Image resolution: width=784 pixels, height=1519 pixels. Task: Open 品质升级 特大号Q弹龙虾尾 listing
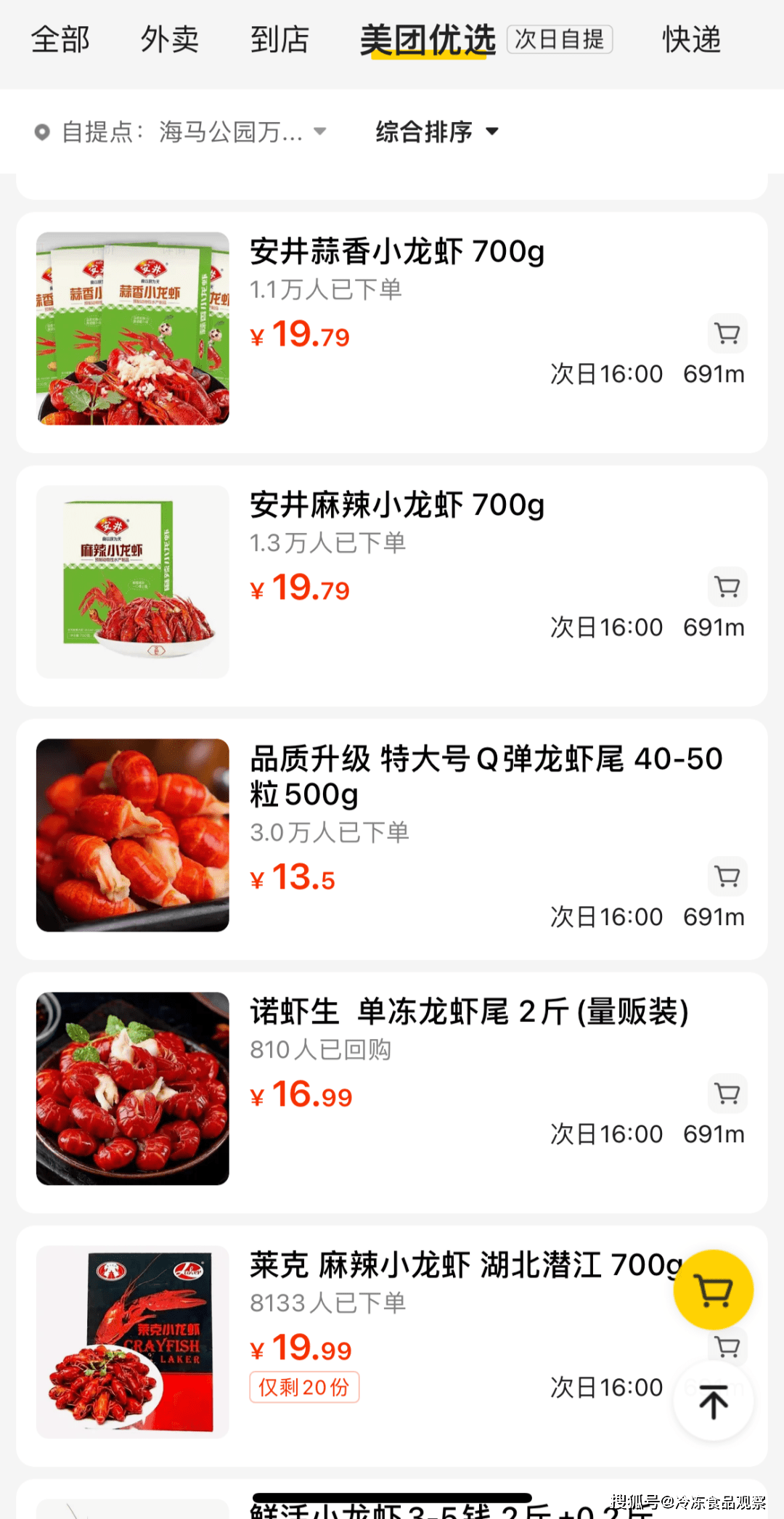(x=485, y=775)
